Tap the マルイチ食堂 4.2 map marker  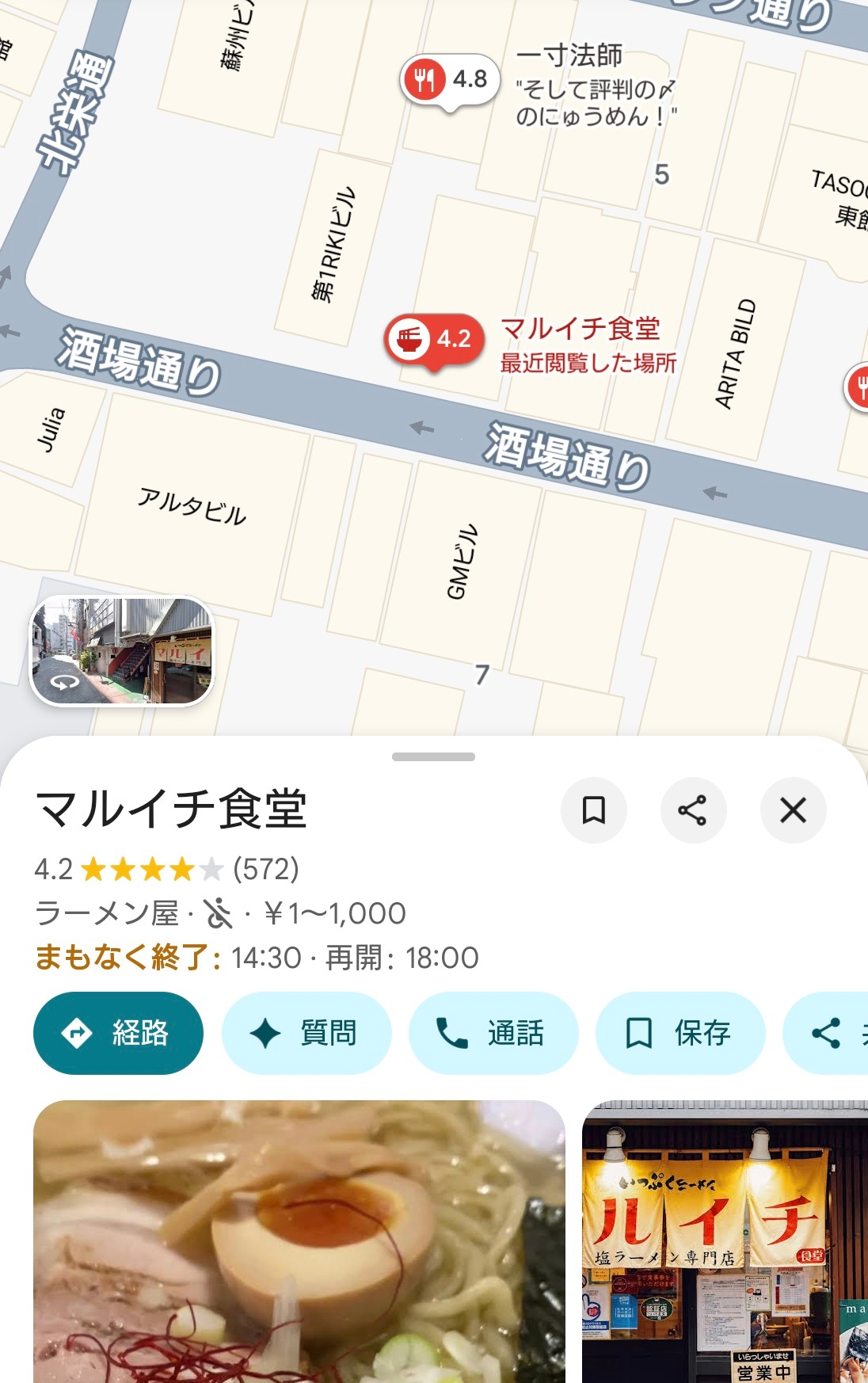coord(434,340)
